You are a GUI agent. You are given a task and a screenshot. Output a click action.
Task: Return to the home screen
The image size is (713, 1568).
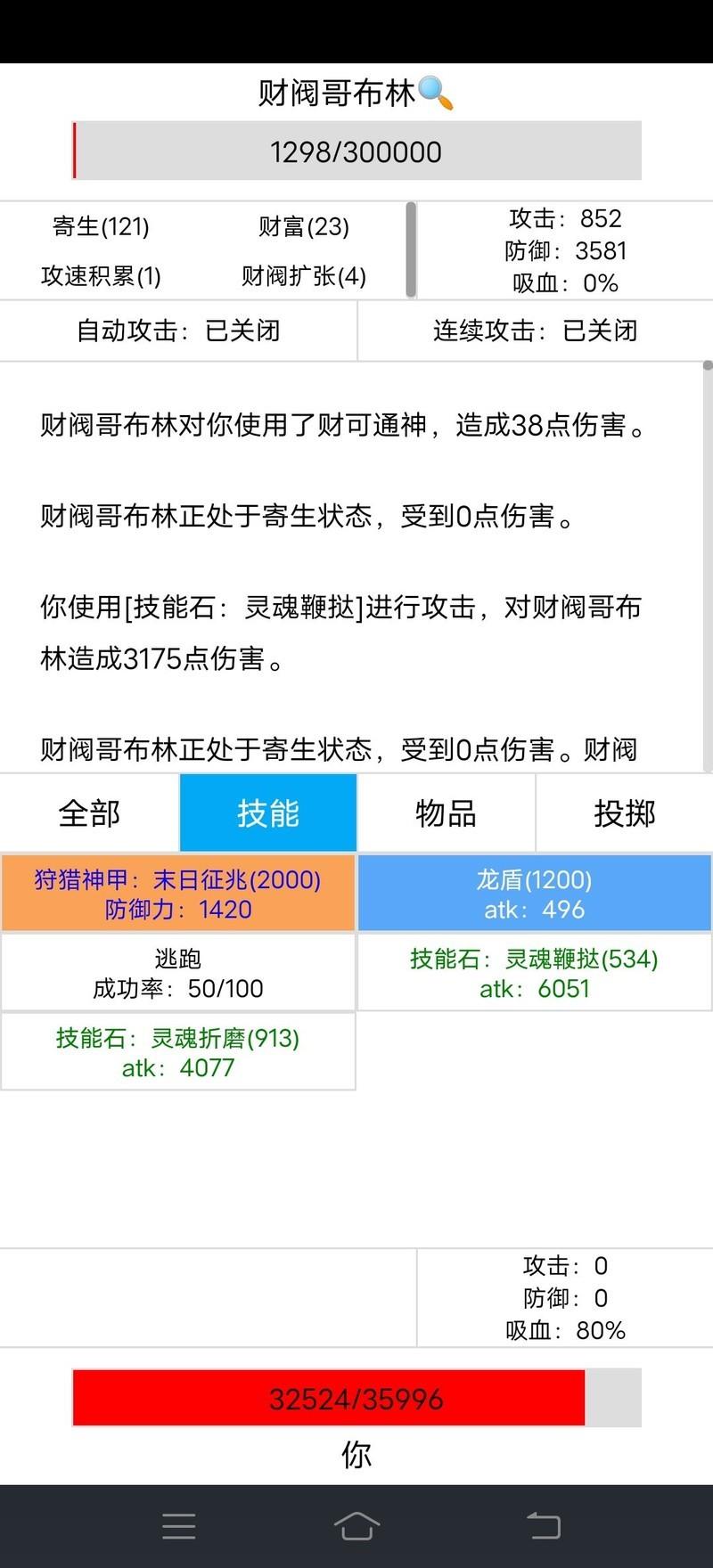356,1526
